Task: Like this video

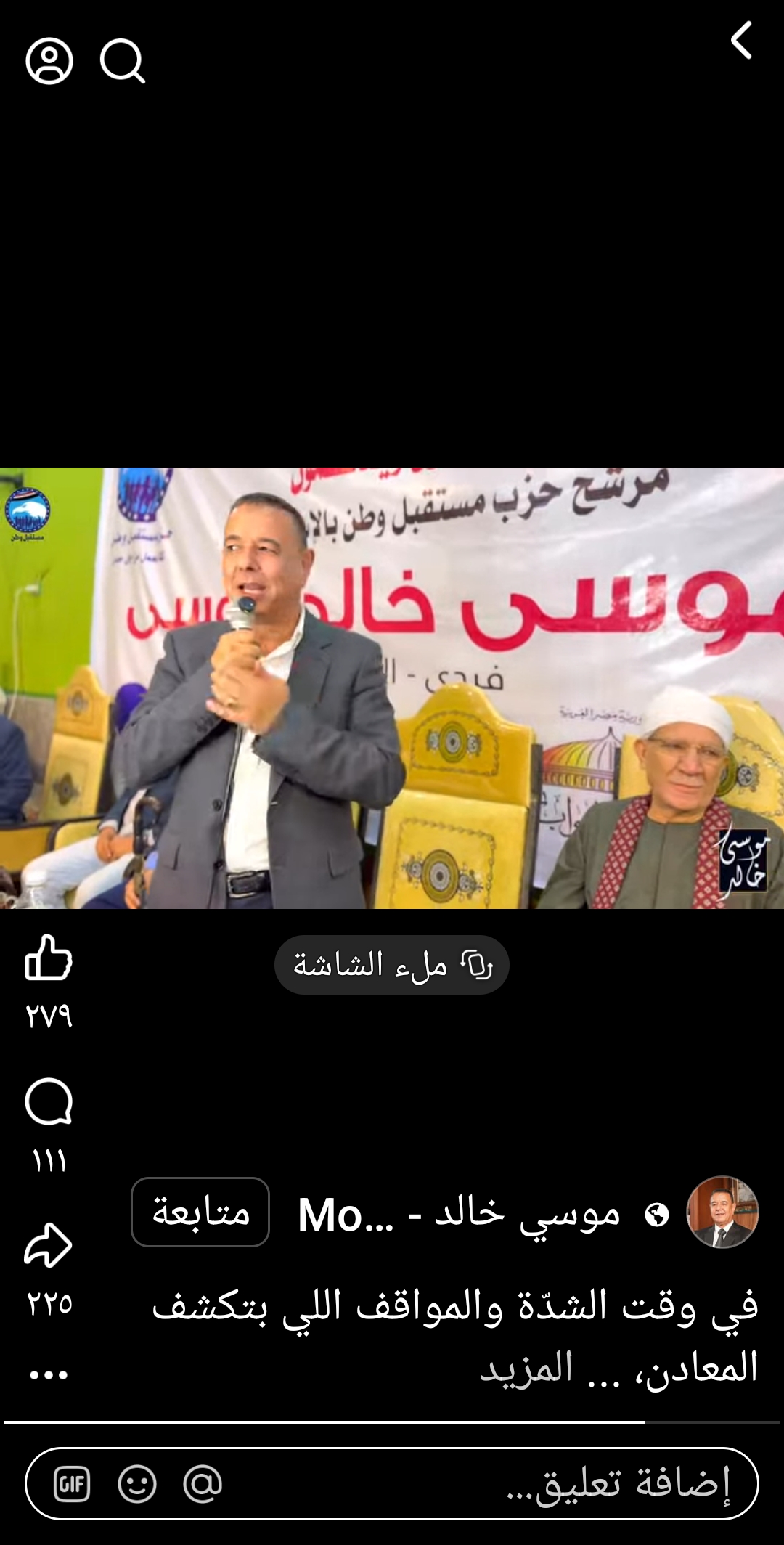Action: (49, 958)
